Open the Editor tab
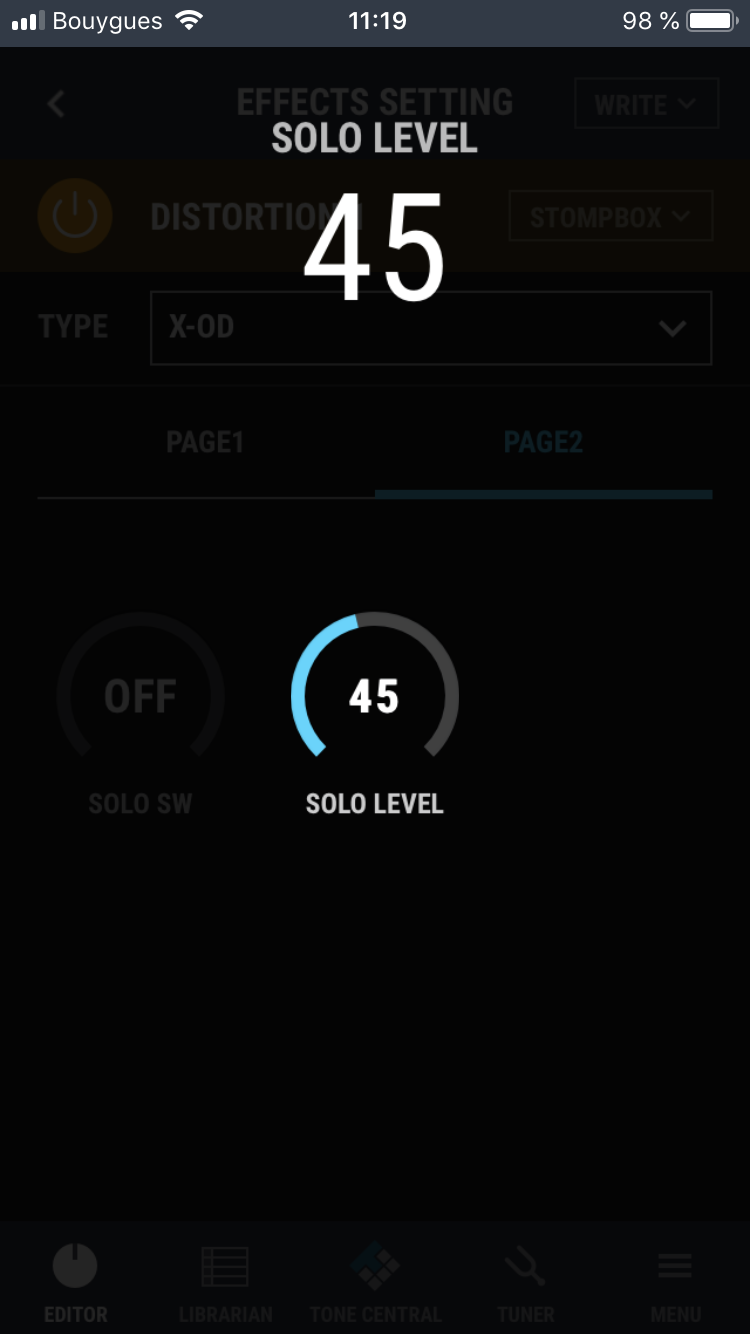The height and width of the screenshot is (1334, 750). (75, 1283)
